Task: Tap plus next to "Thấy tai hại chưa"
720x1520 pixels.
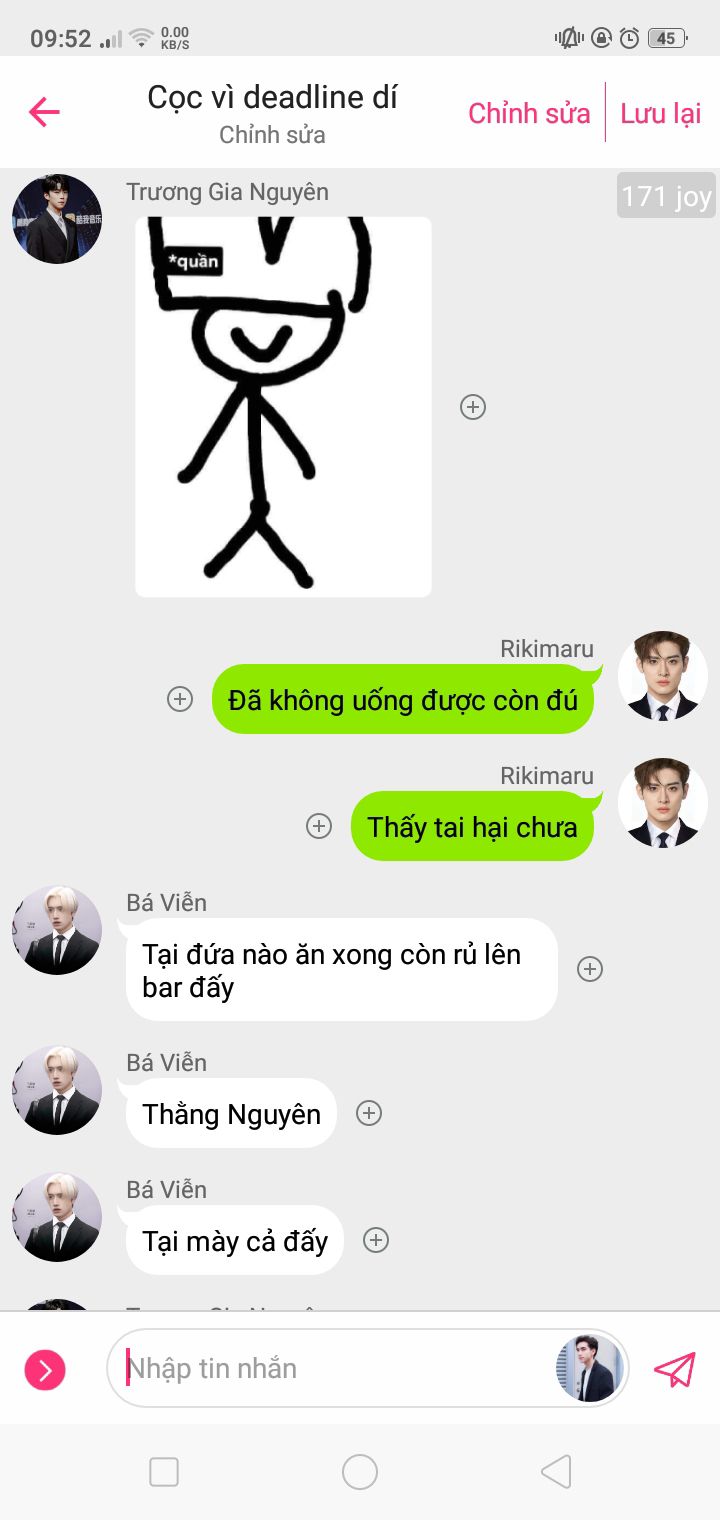Action: [x=319, y=826]
